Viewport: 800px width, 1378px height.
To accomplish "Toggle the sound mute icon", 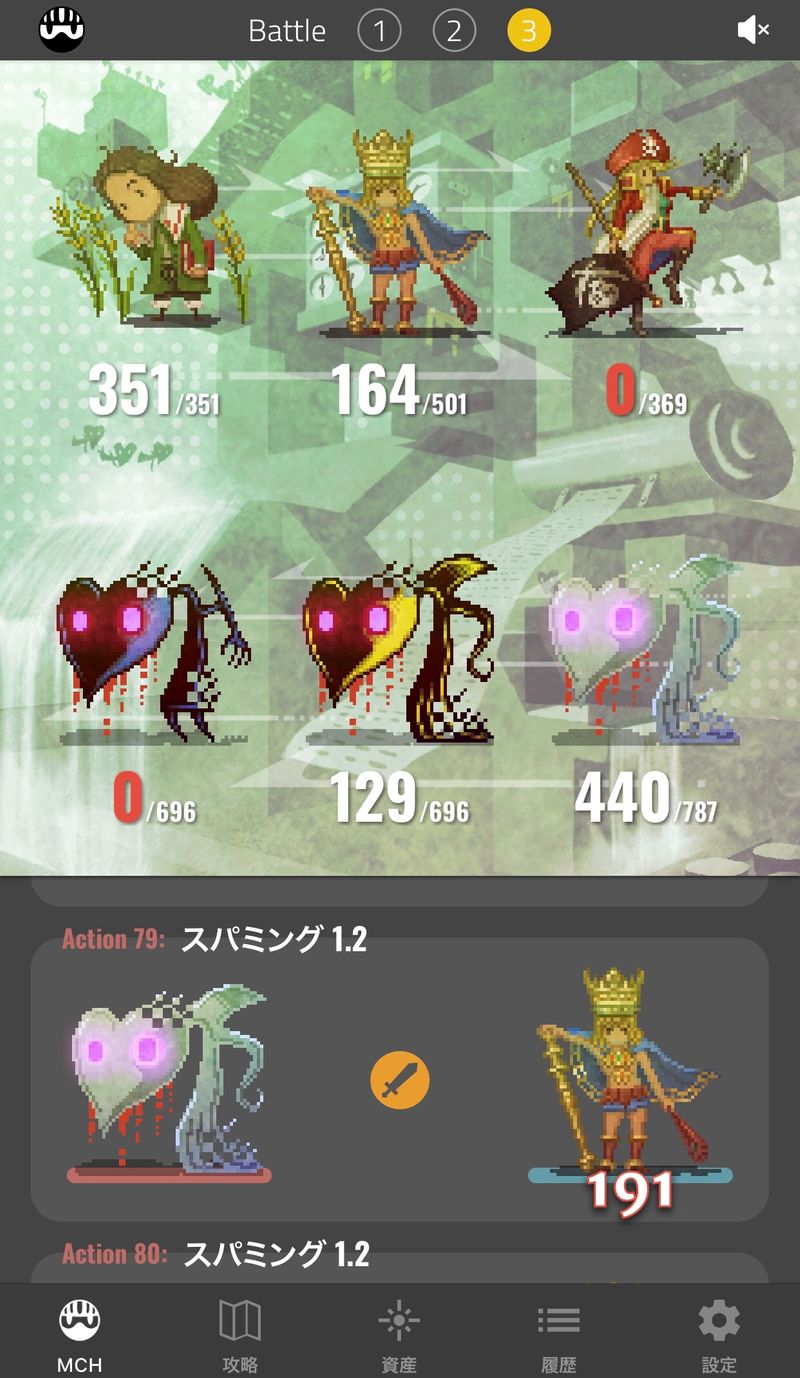I will (x=752, y=30).
